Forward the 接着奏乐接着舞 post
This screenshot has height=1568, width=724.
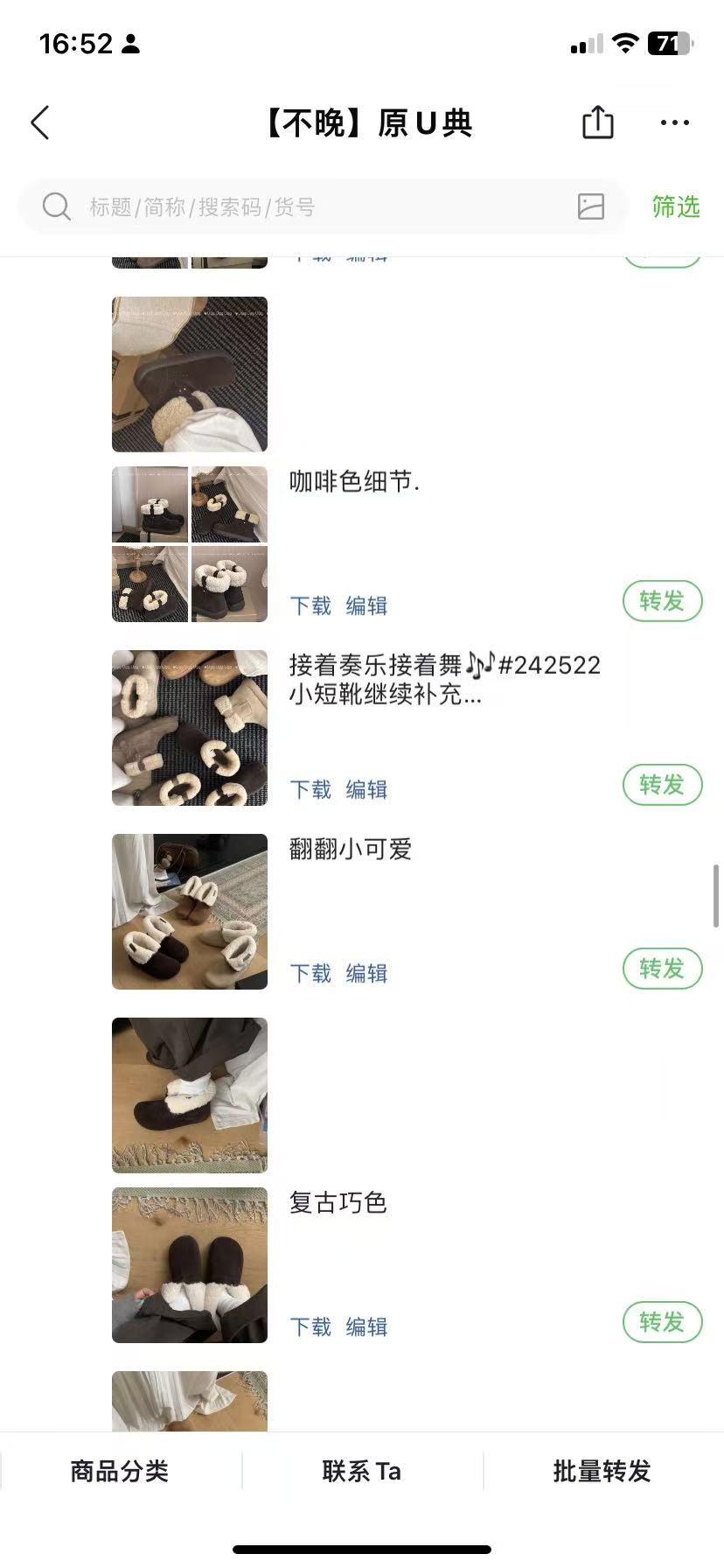tap(662, 785)
